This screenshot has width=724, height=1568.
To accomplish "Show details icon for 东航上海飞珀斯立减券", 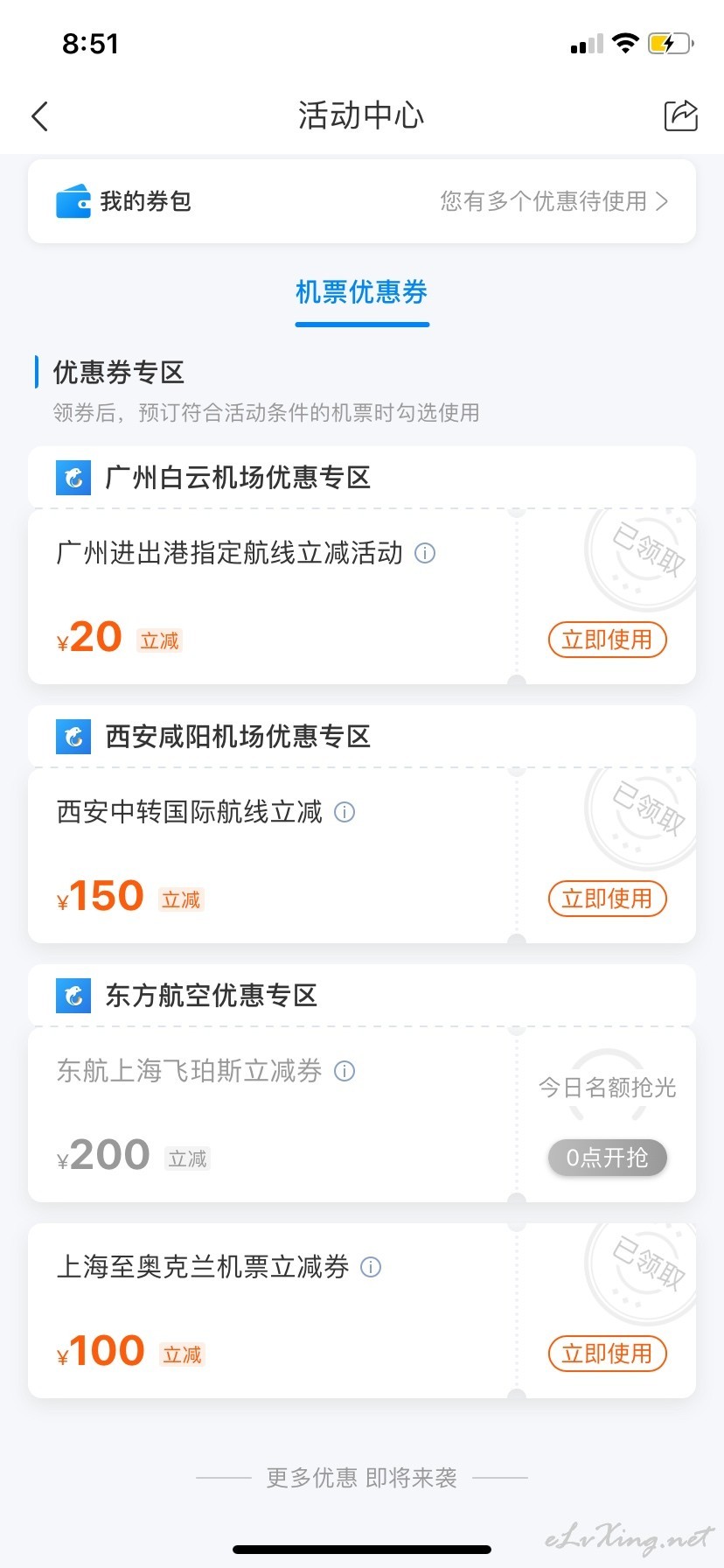I will (x=345, y=1071).
